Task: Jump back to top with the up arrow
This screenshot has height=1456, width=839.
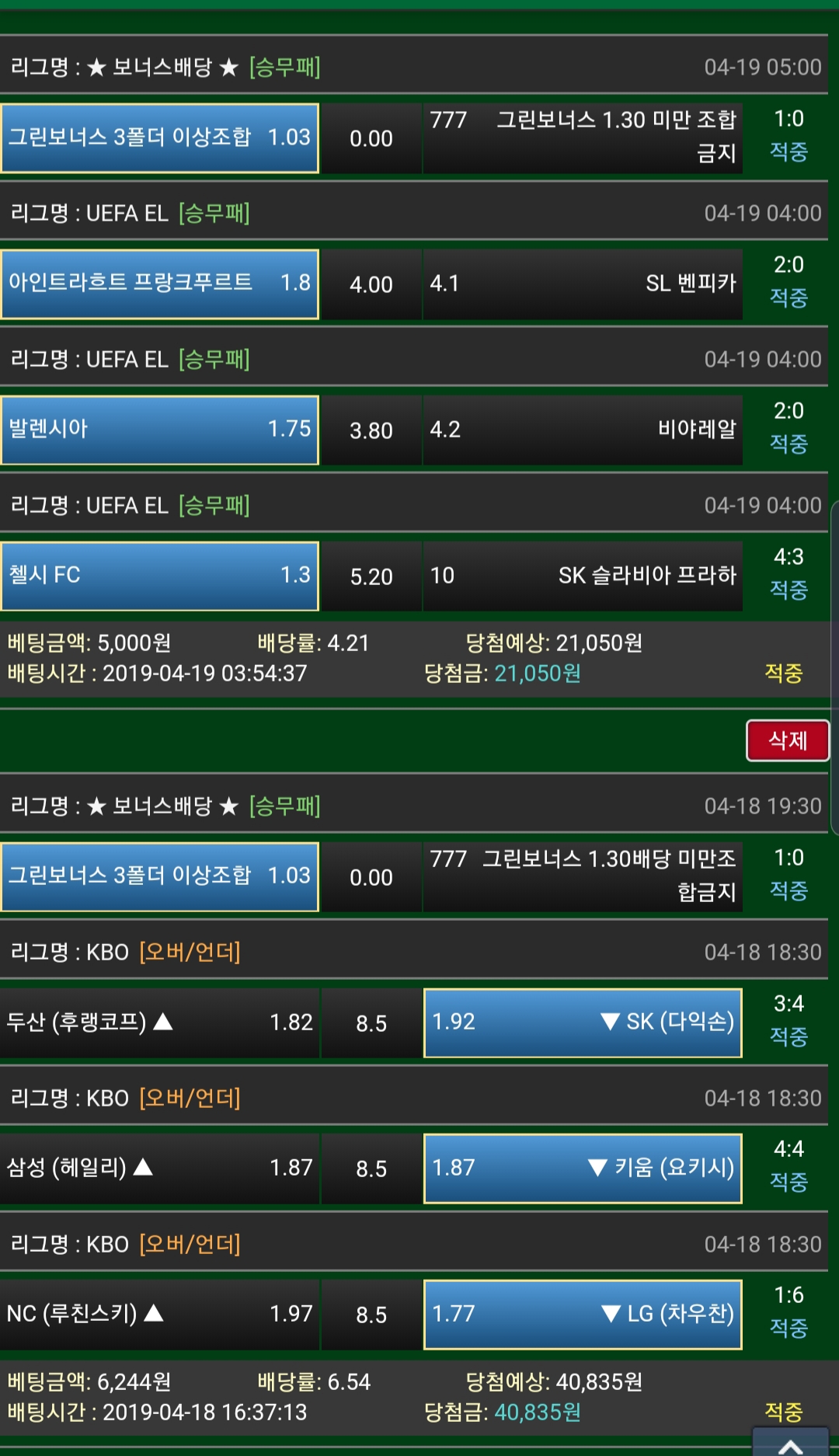Action: pos(790,1443)
